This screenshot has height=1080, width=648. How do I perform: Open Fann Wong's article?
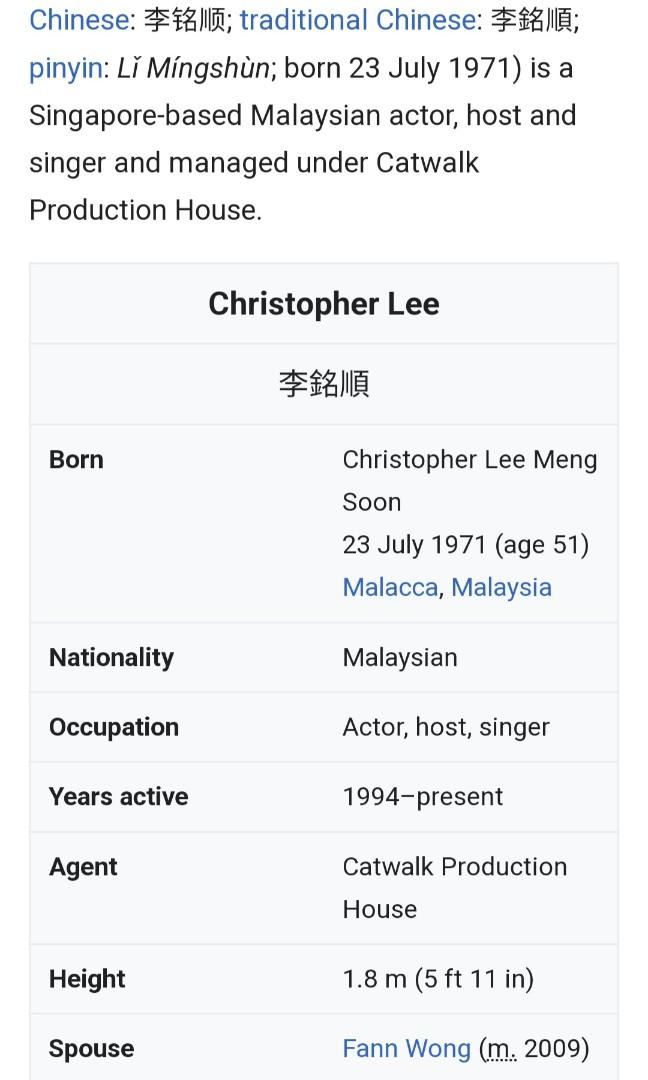(x=406, y=1048)
